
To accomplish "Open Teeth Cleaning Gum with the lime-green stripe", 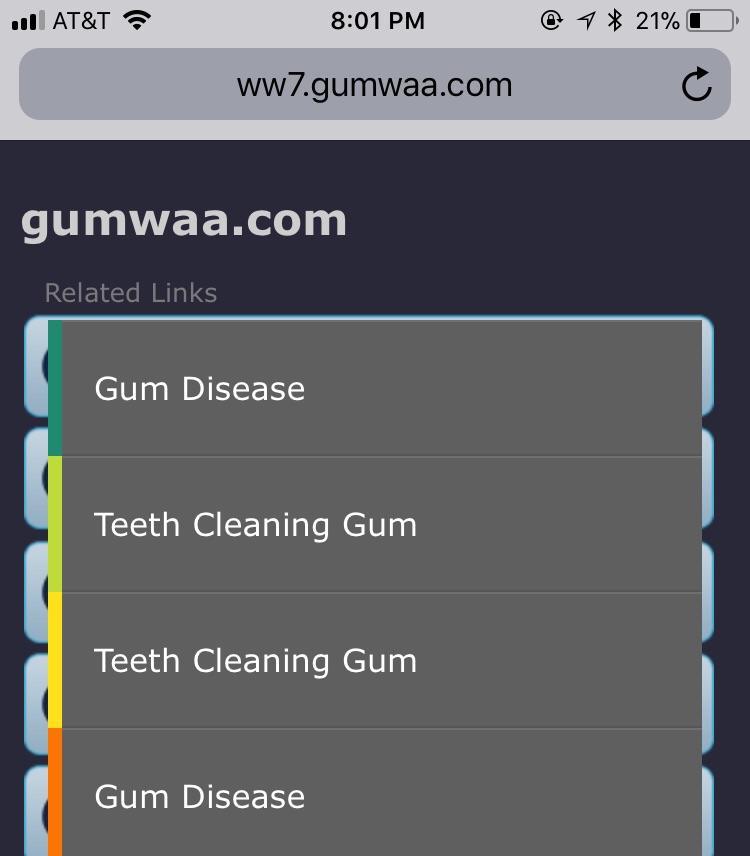I will (380, 524).
